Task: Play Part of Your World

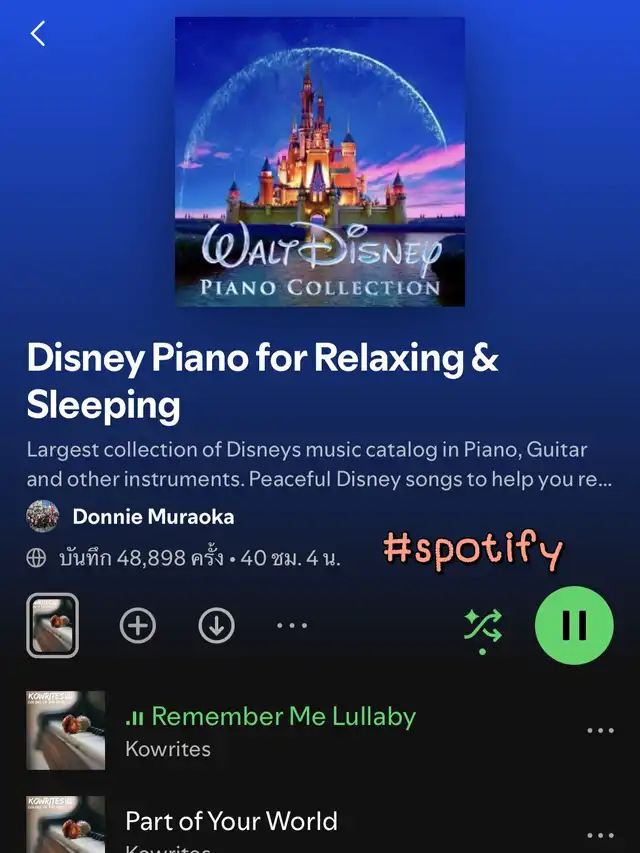Action: 231,822
